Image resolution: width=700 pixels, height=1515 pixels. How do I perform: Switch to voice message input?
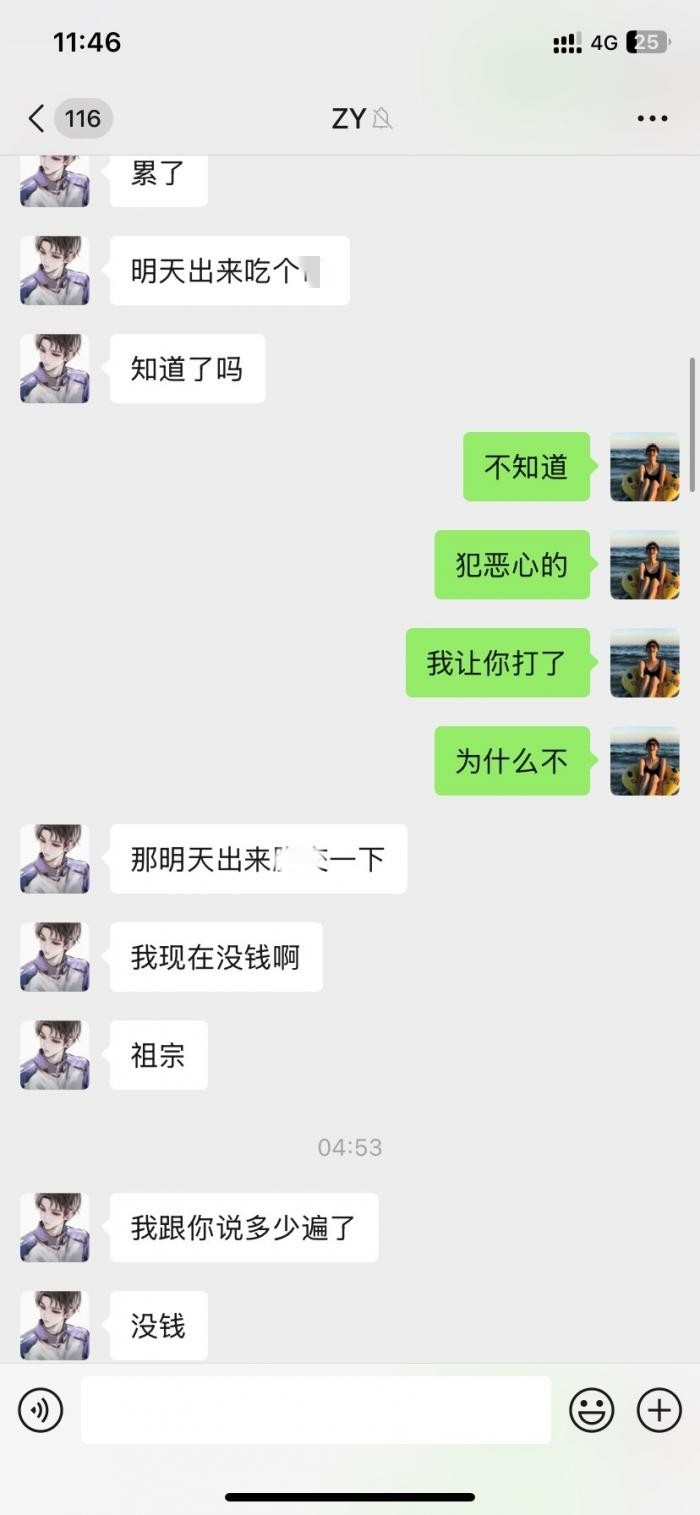coord(41,1410)
